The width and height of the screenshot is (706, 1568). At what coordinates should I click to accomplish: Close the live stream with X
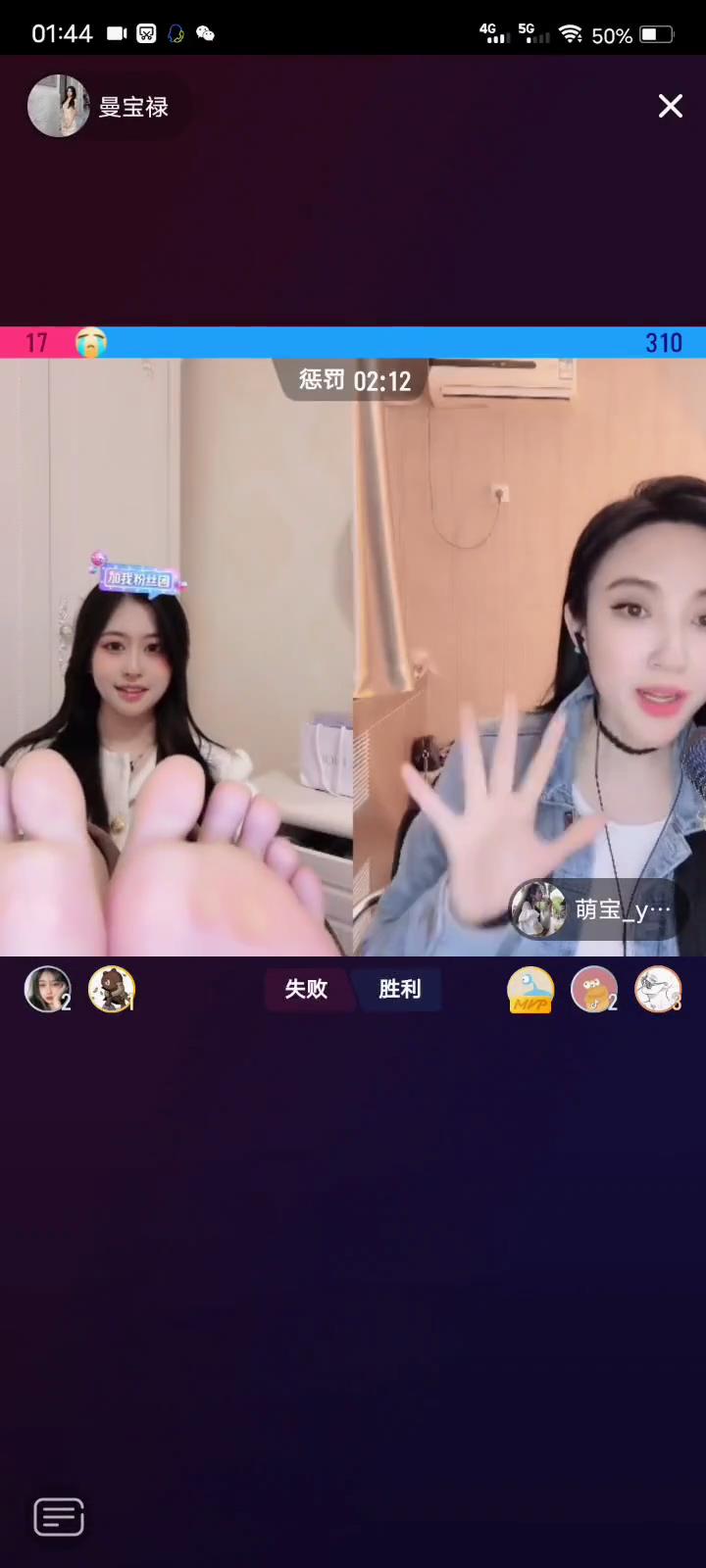coord(670,106)
